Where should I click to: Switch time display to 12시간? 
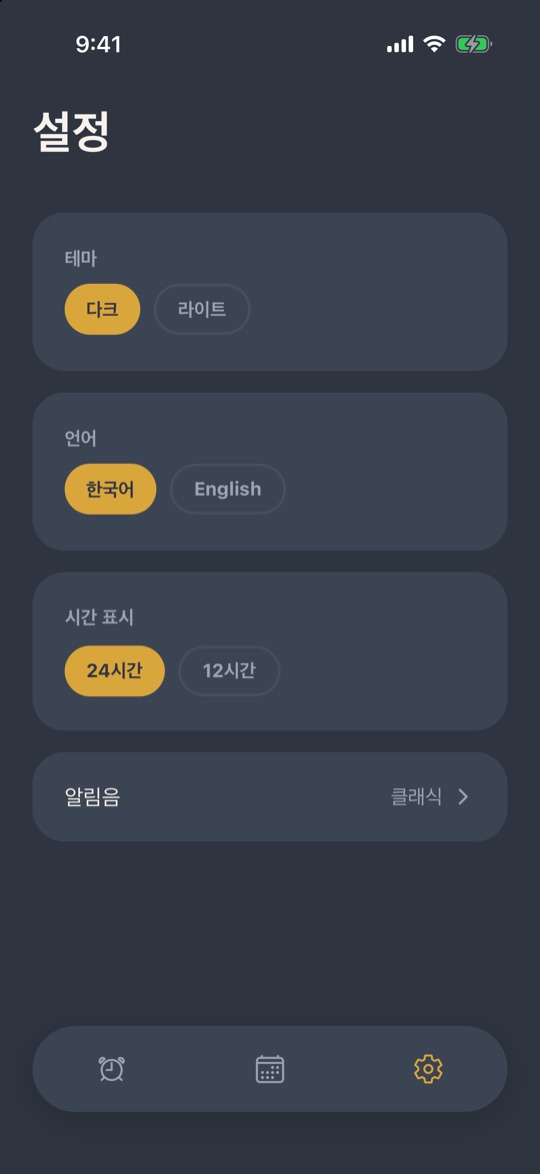coord(229,671)
